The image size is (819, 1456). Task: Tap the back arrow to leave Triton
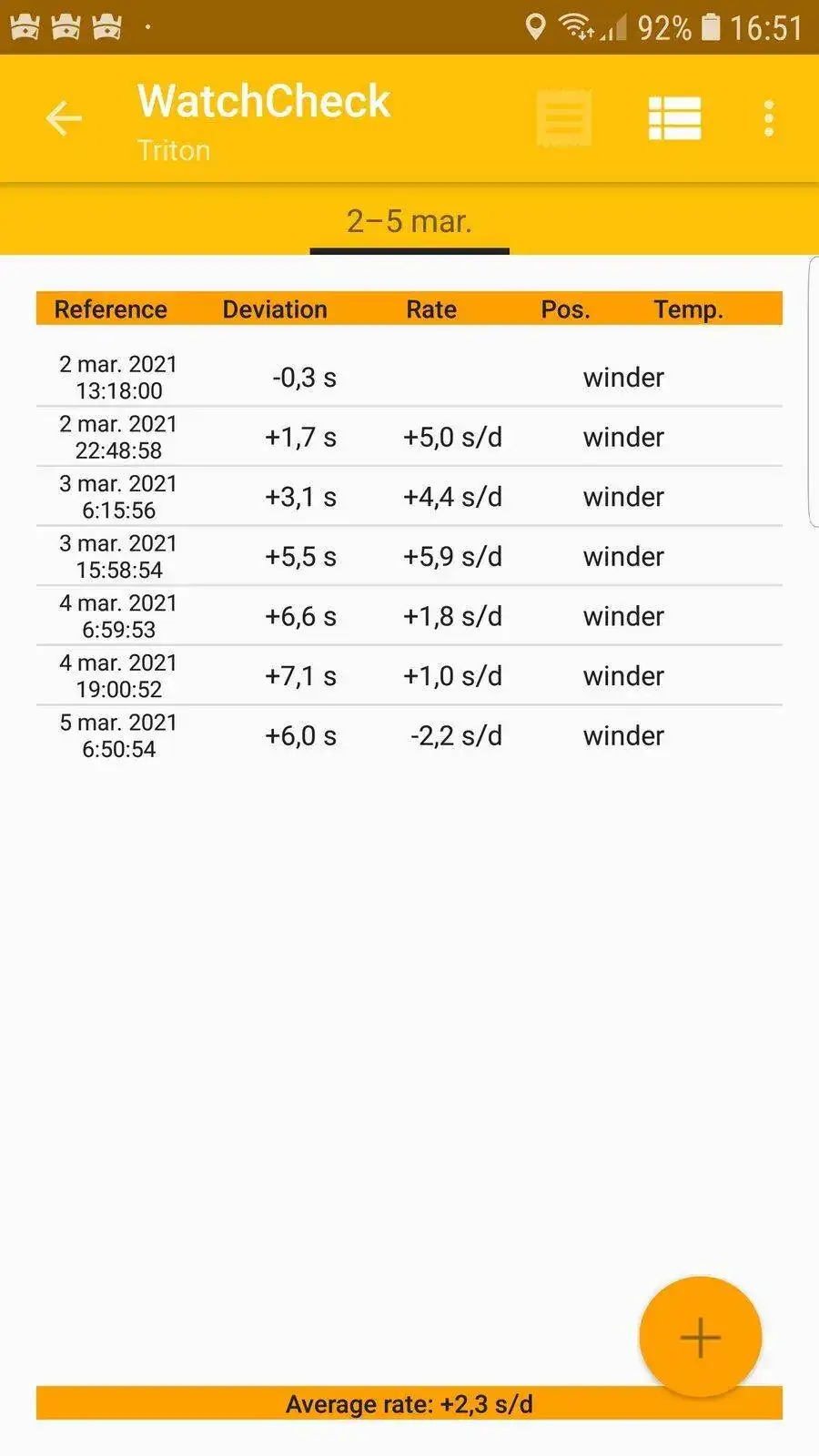click(x=63, y=118)
